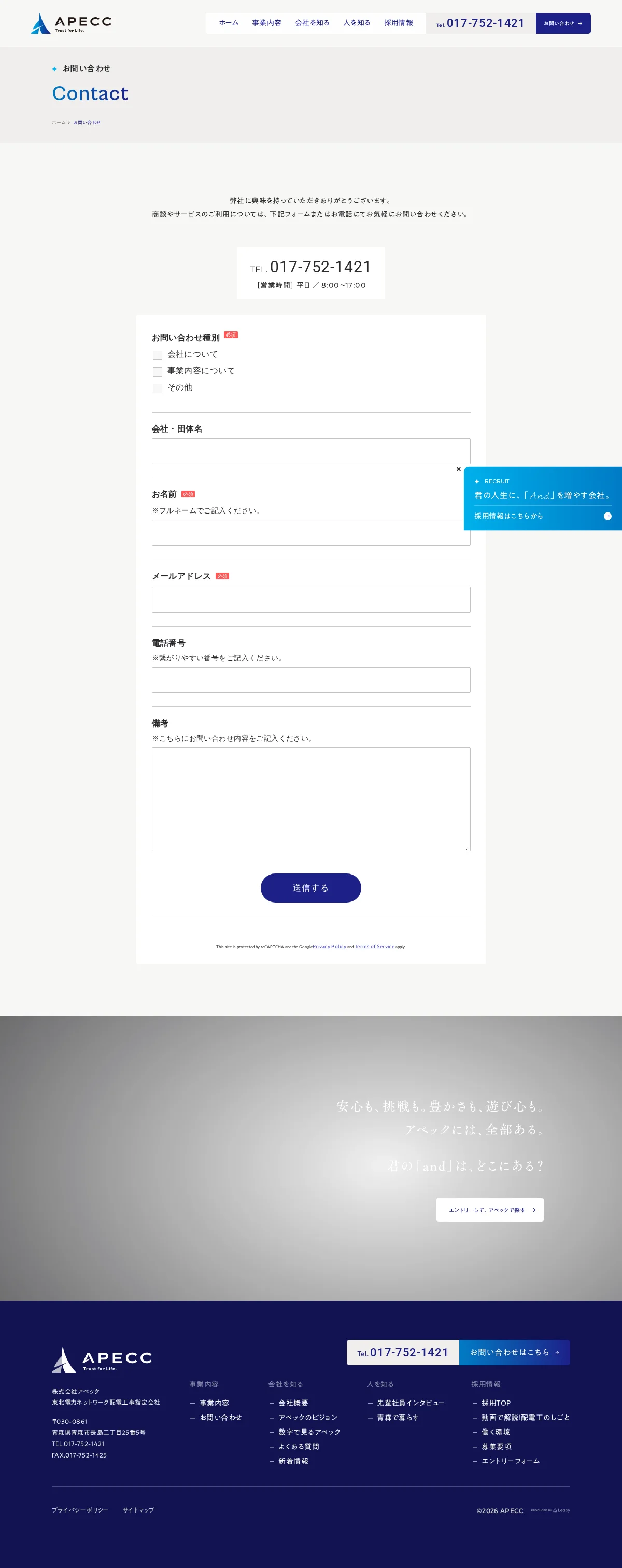The width and height of the screenshot is (622, 1568).
Task: Tap the header お問い合わせ button
Action: [x=562, y=23]
